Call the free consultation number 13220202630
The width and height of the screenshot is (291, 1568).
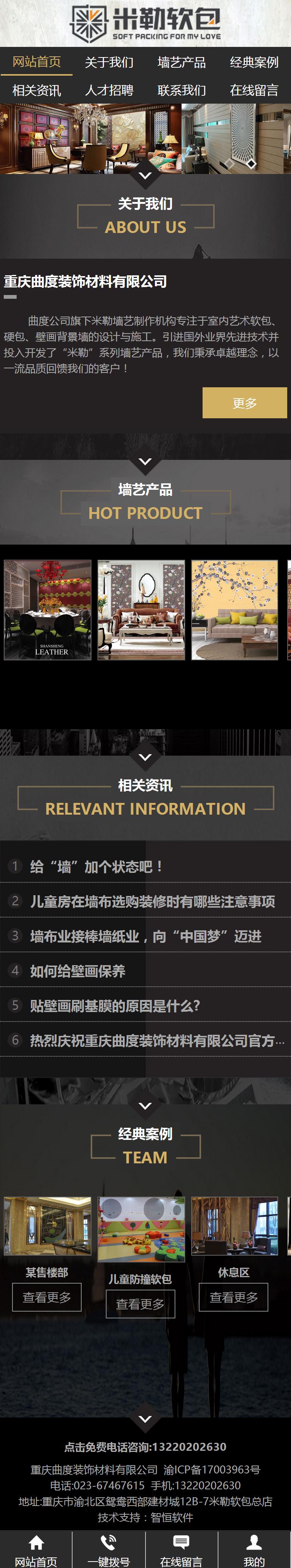tap(145, 1447)
